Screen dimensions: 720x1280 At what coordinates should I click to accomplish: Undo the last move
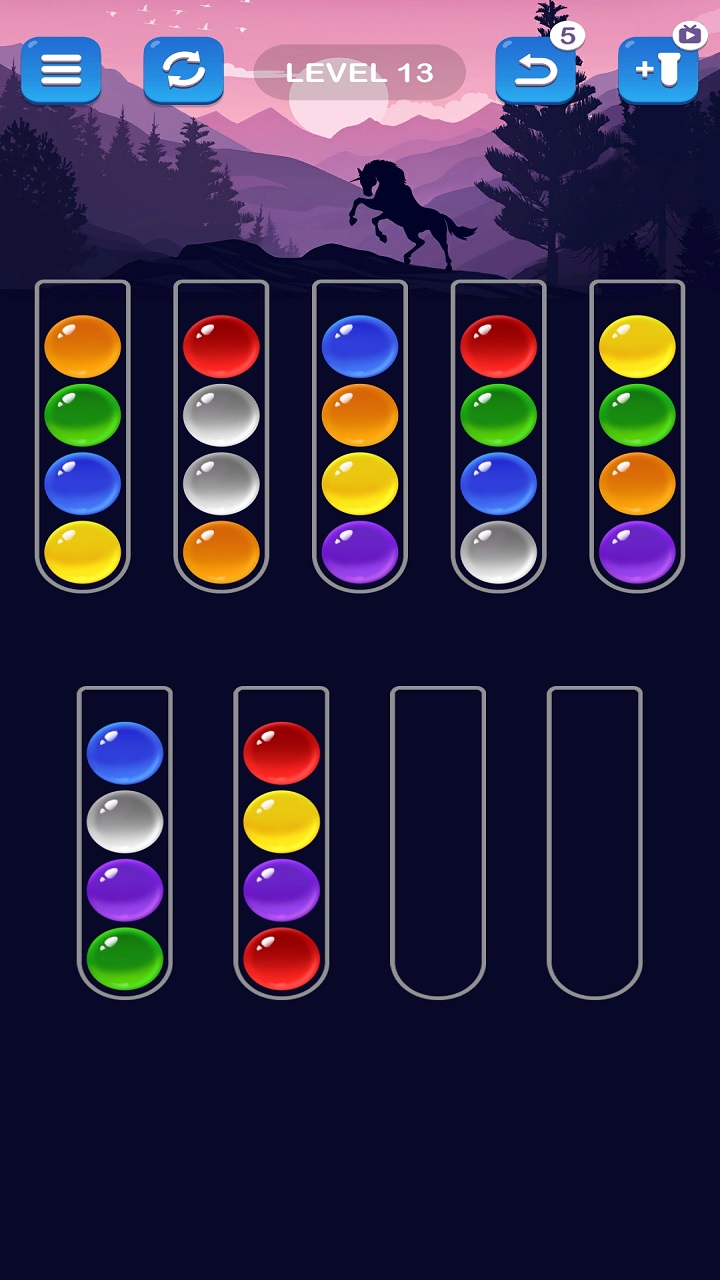[535, 71]
